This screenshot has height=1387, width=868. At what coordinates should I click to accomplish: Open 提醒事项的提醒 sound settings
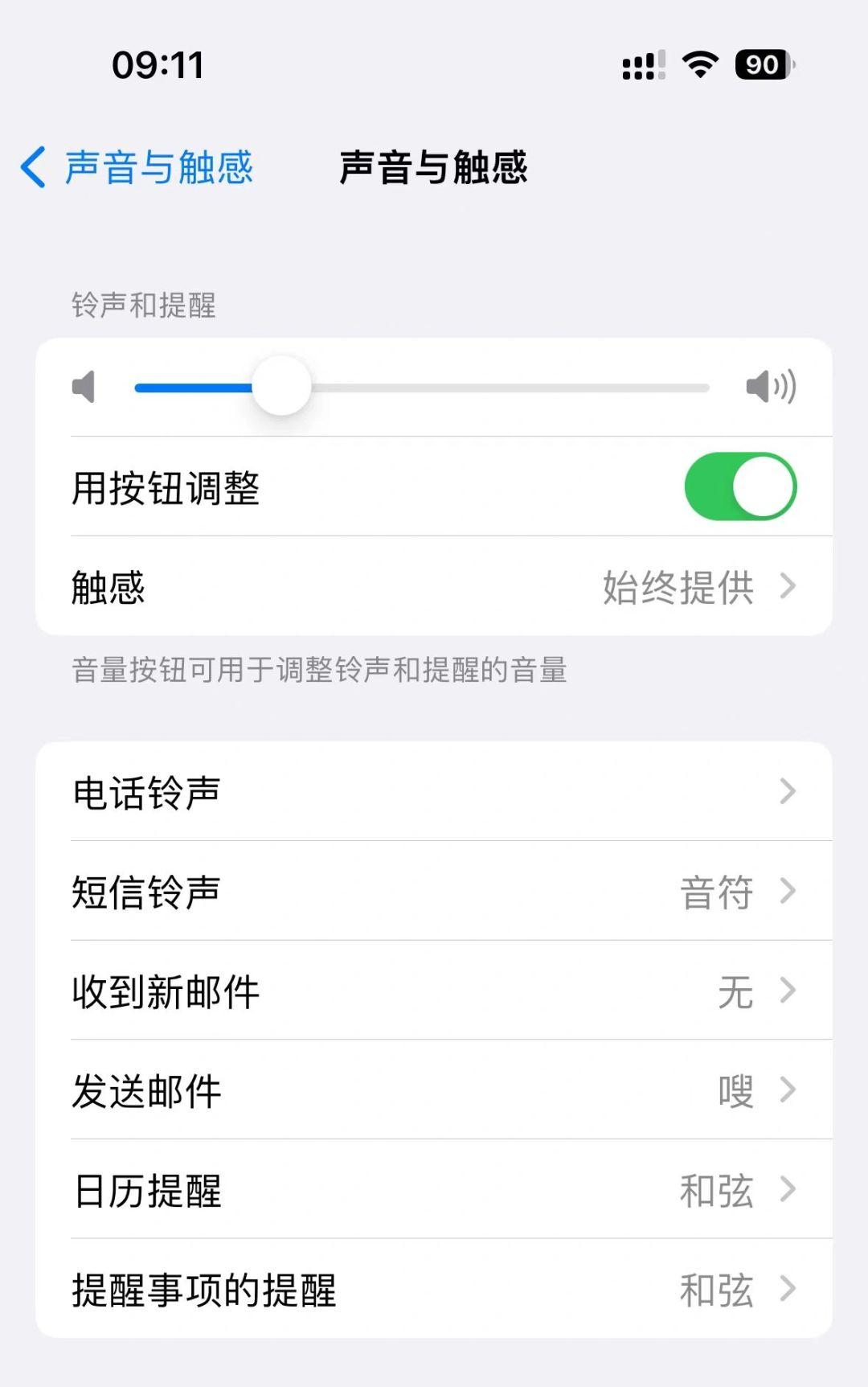434,1290
